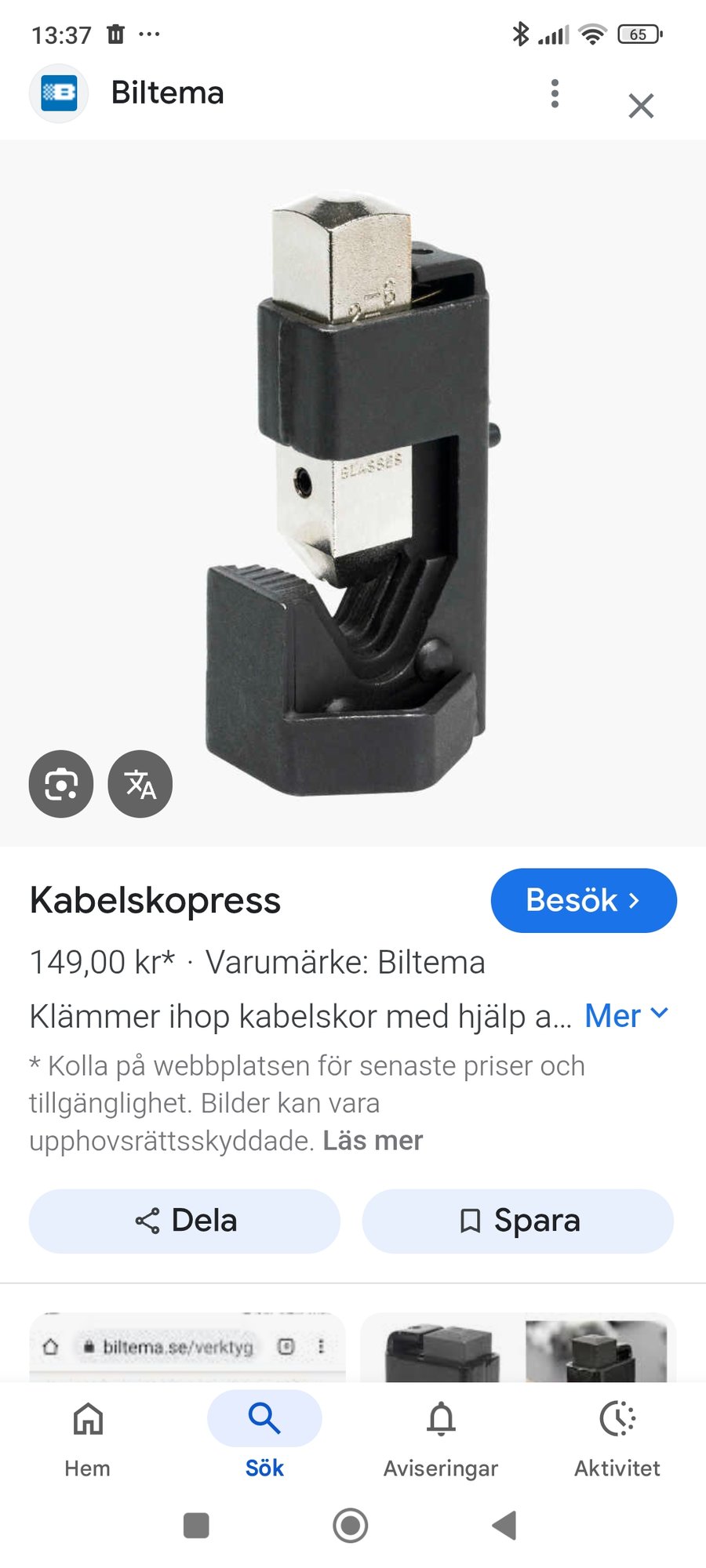This screenshot has height=1568, width=706.
Task: Open the Läs mer link
Action: point(373,1140)
